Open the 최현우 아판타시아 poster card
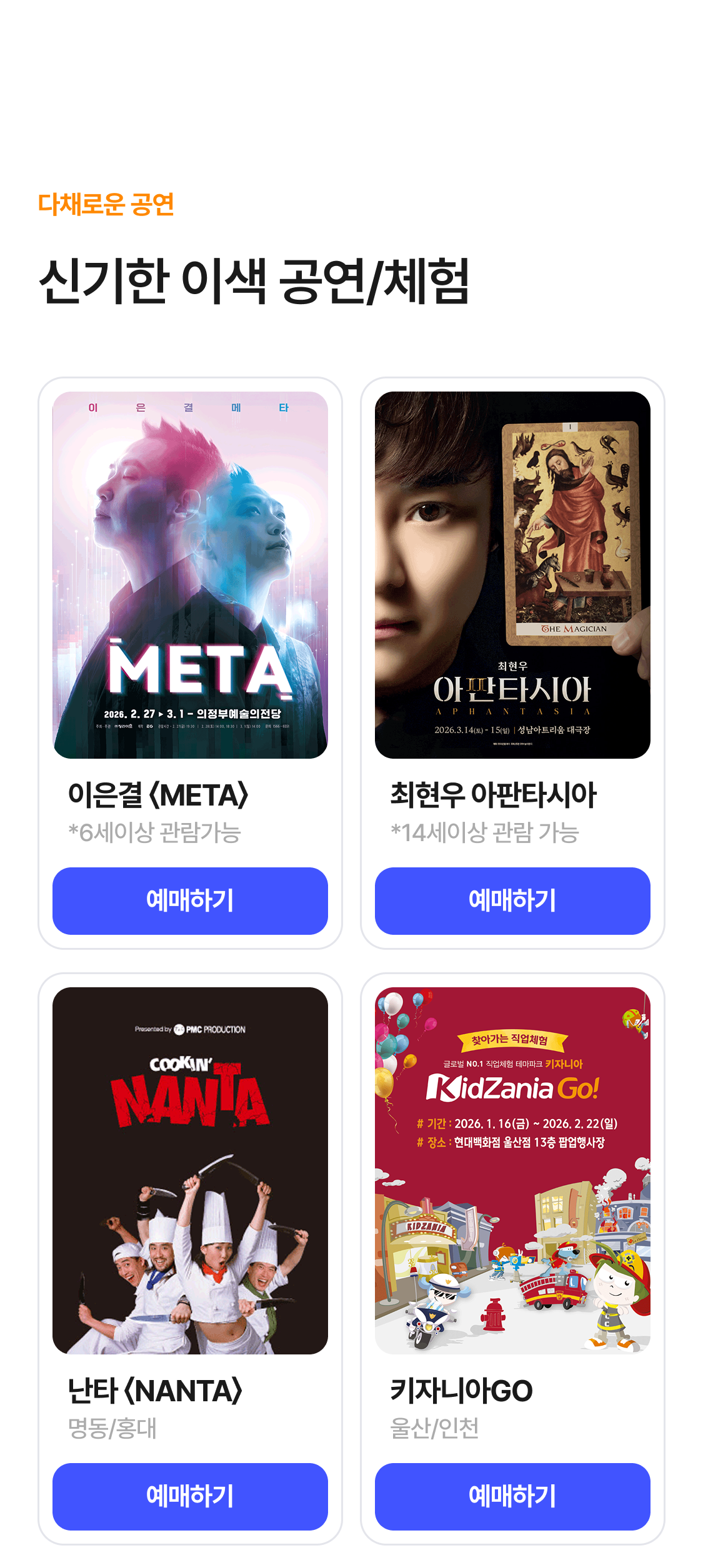 [512, 574]
